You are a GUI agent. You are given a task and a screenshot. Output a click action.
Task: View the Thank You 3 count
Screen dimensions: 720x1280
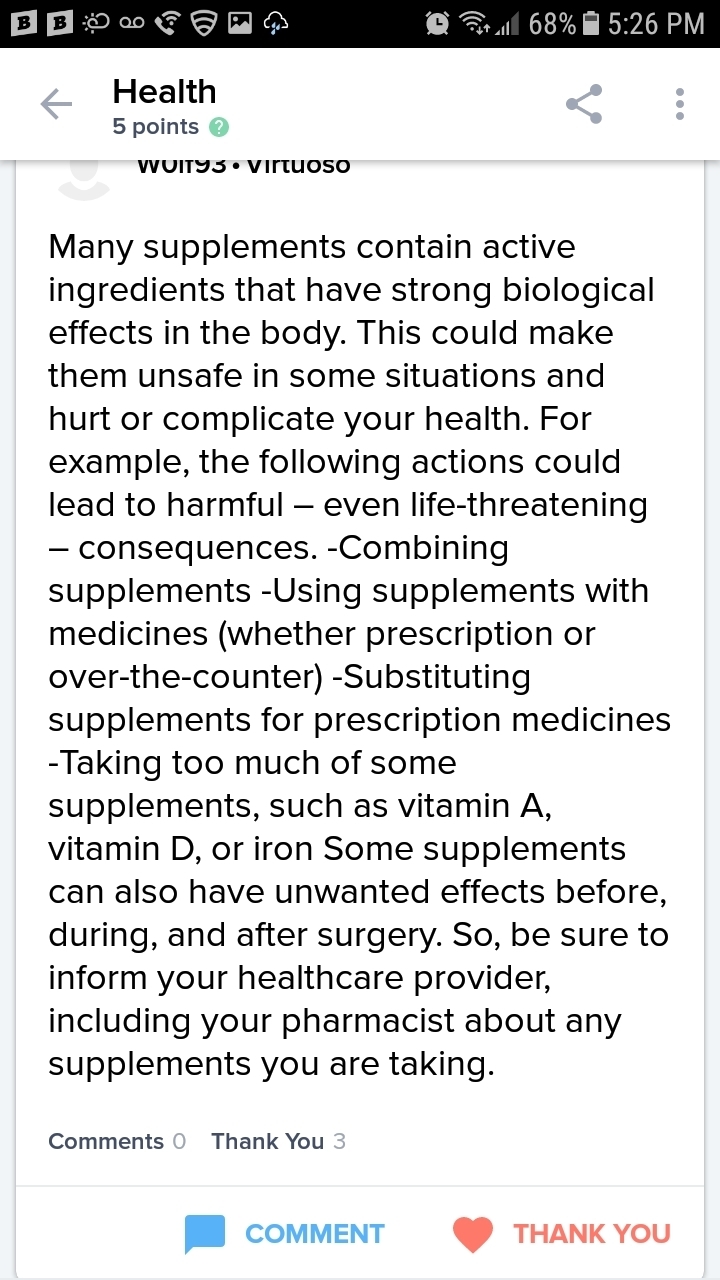278,1141
